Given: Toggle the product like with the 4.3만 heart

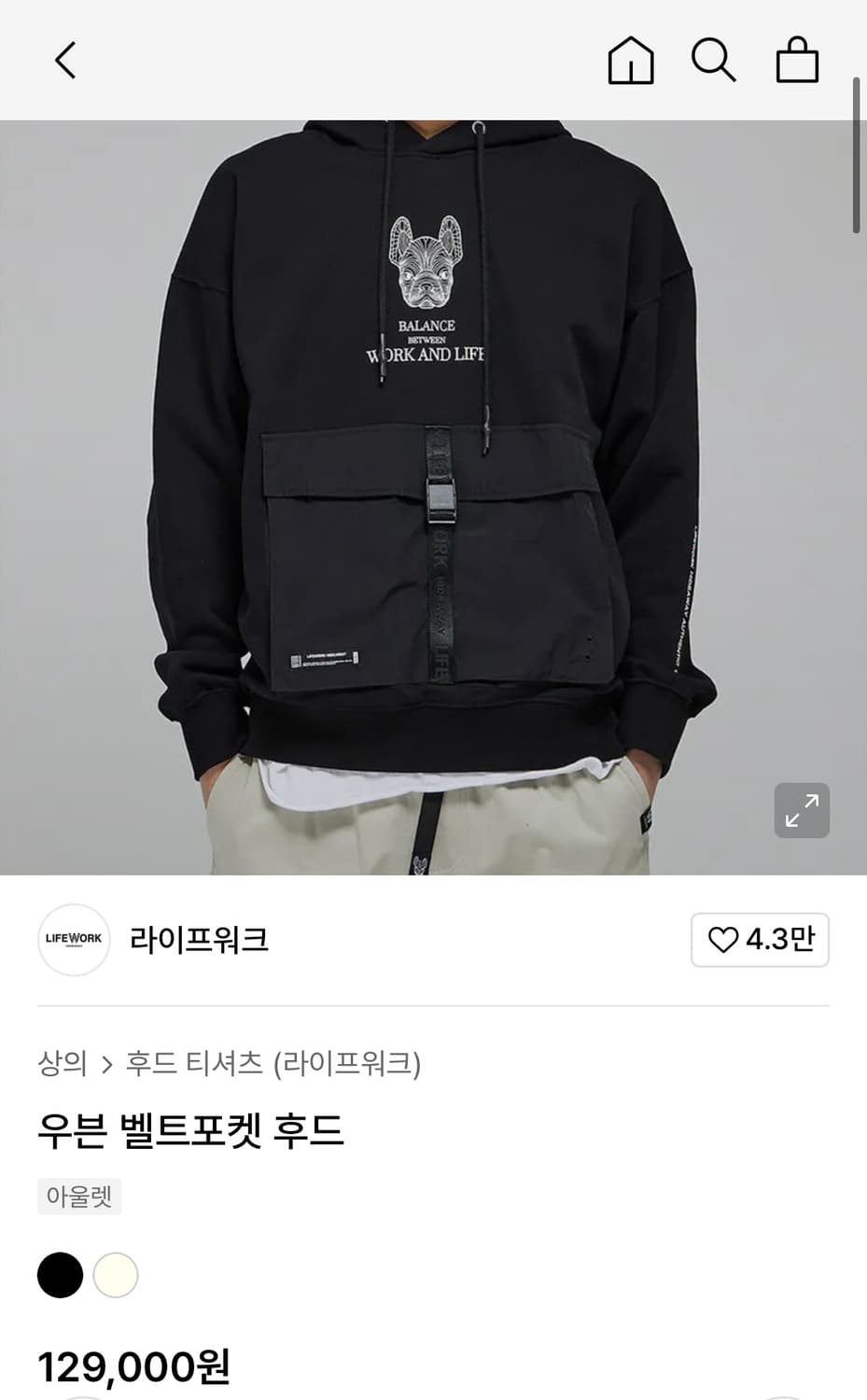Looking at the screenshot, I should pyautogui.click(x=760, y=940).
